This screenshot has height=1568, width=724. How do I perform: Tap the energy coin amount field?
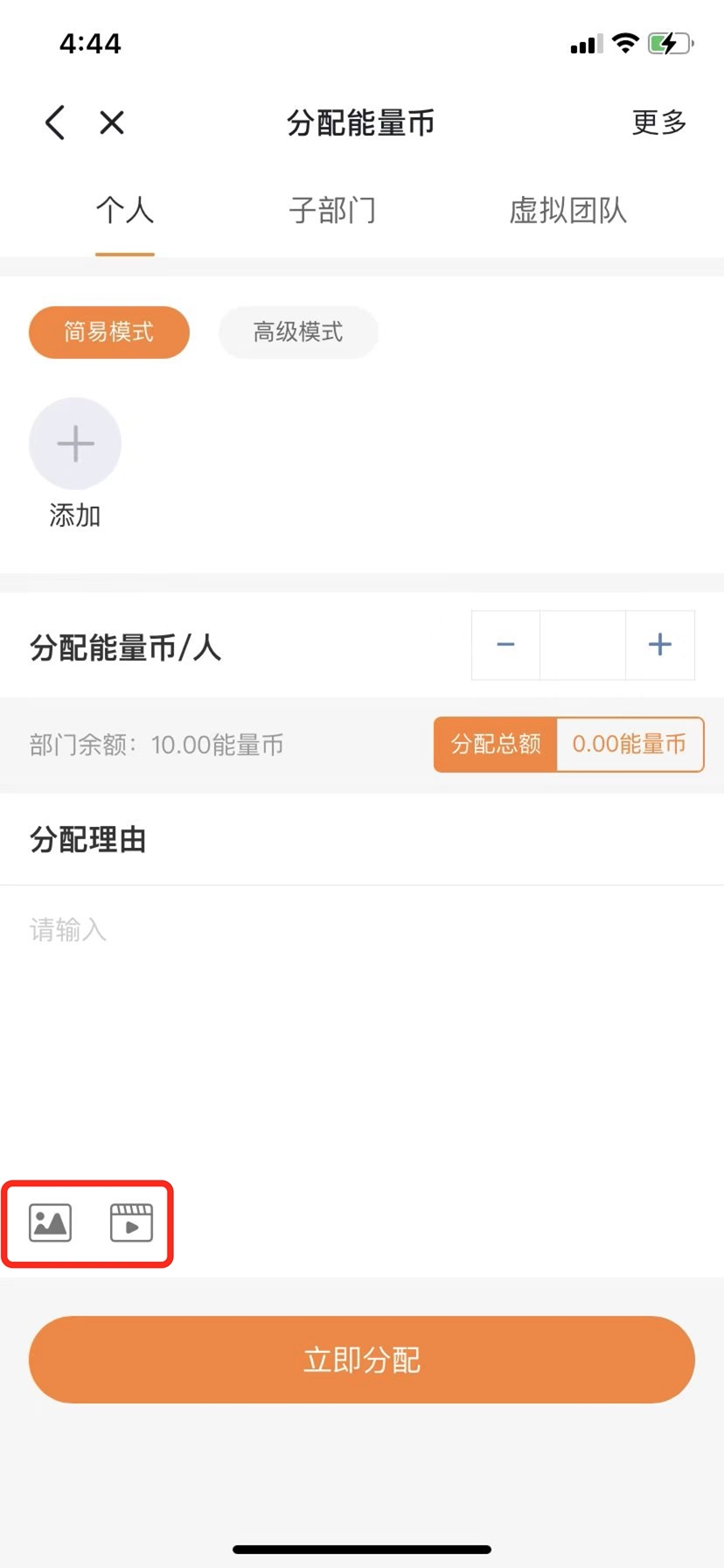tap(582, 645)
